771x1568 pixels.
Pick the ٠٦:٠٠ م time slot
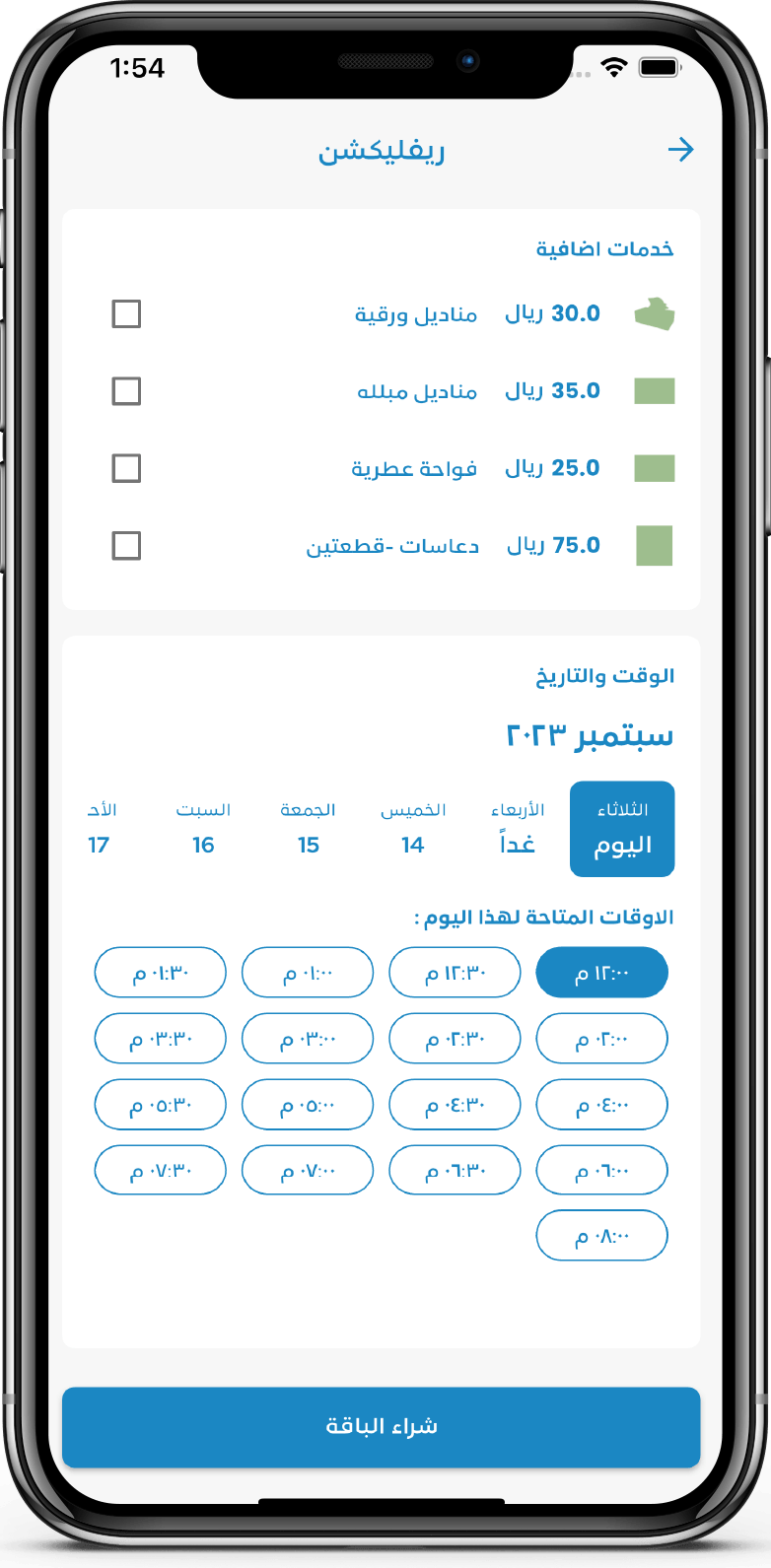[x=601, y=1171]
